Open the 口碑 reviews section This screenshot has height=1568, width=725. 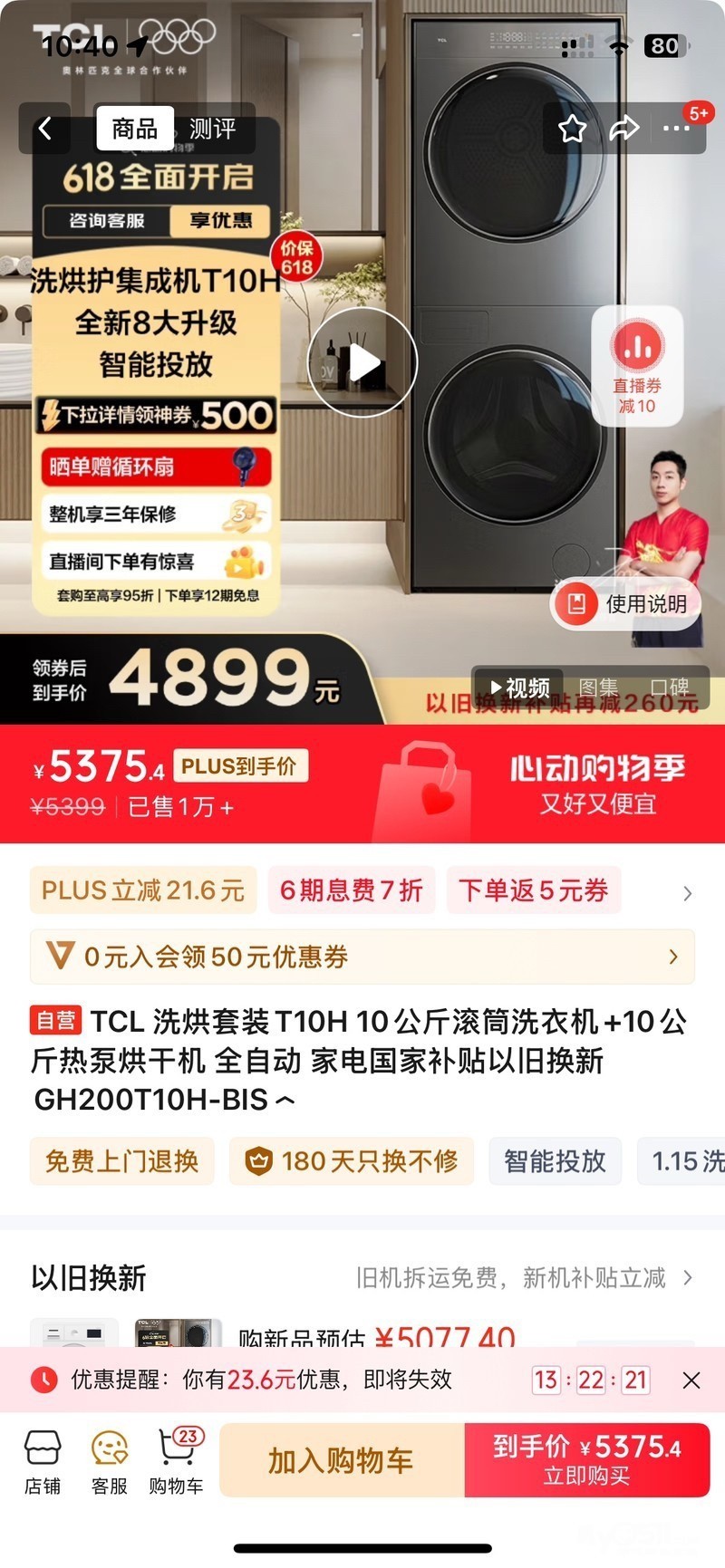click(x=670, y=688)
